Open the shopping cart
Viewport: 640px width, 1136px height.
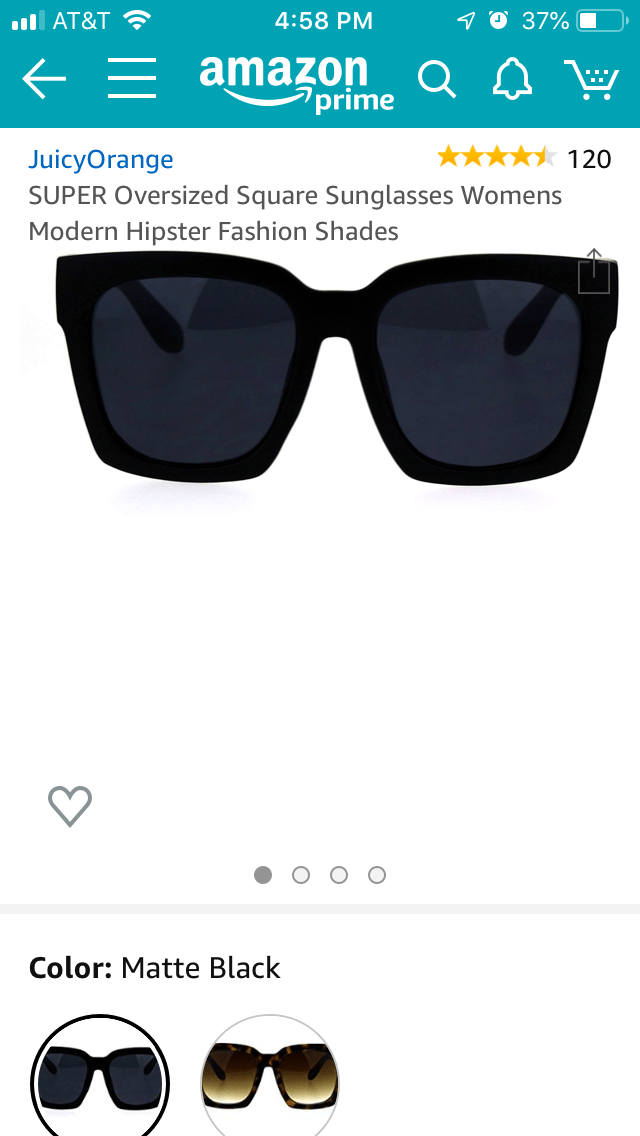tap(591, 79)
